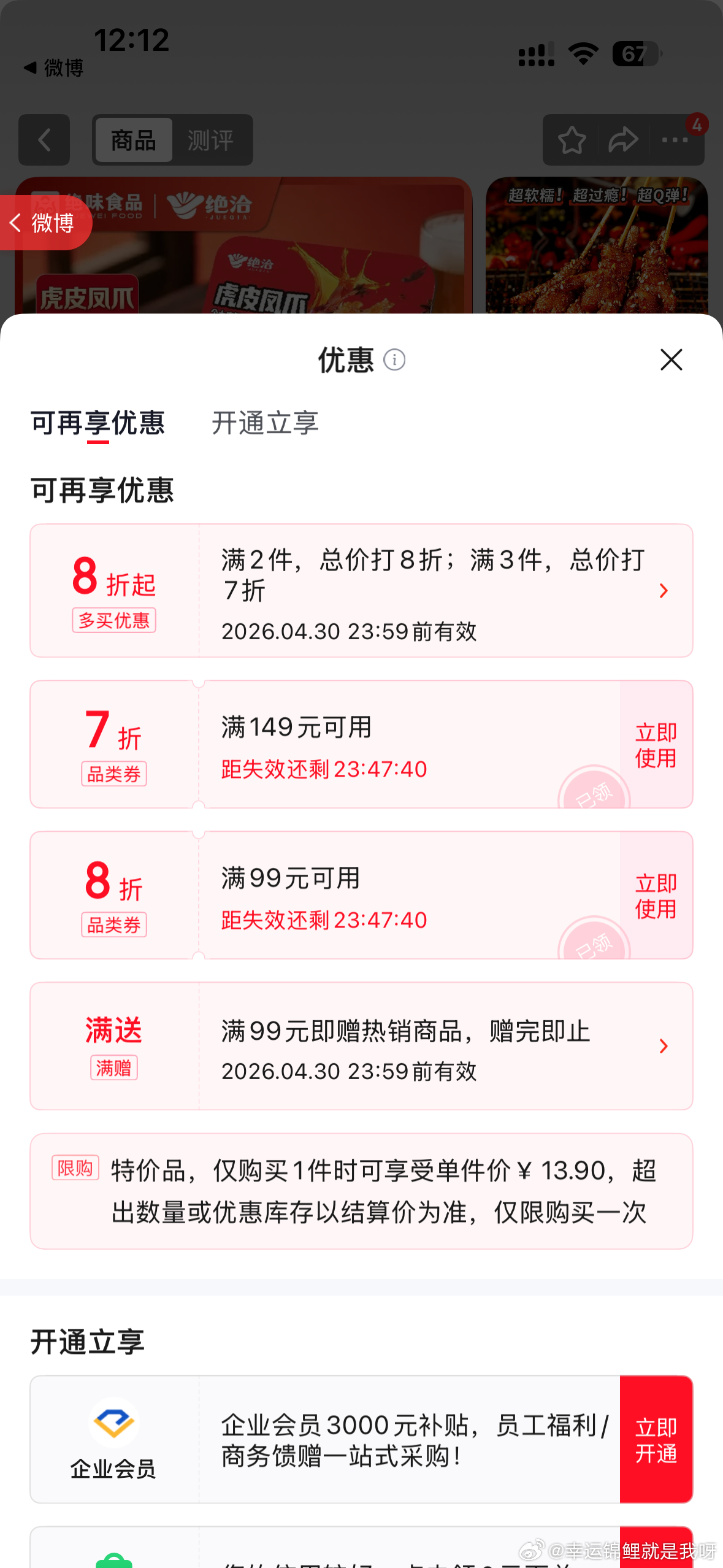The width and height of the screenshot is (723, 1568).
Task: Use the 7折 coupon for 满149元
Action: [656, 745]
